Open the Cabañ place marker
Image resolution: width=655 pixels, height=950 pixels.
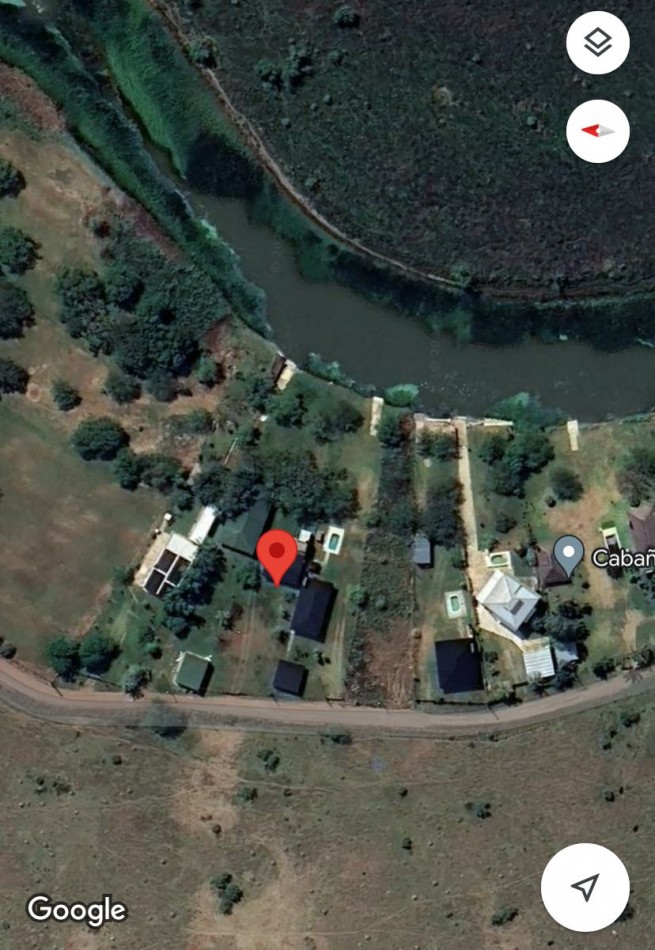(x=569, y=553)
